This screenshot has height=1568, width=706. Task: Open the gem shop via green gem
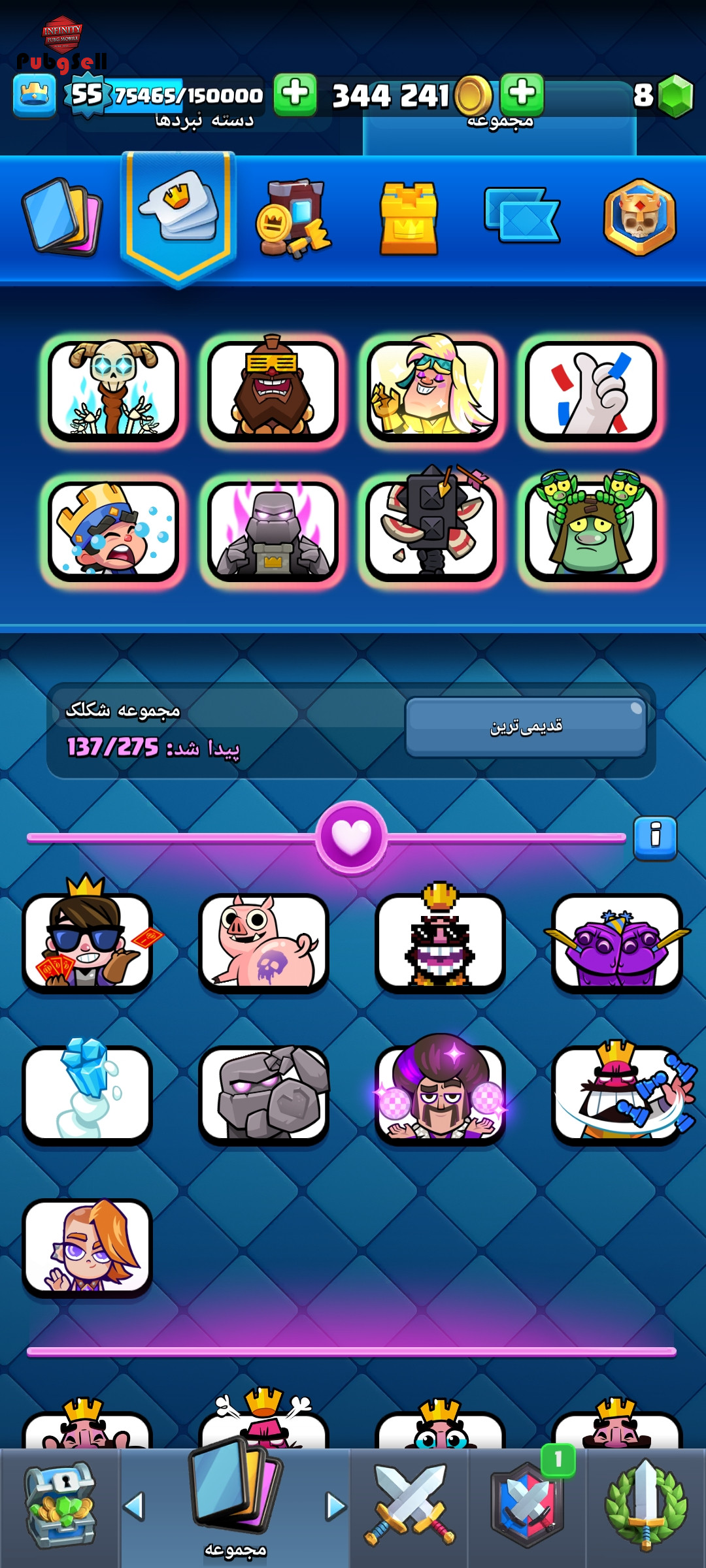pos(675,96)
